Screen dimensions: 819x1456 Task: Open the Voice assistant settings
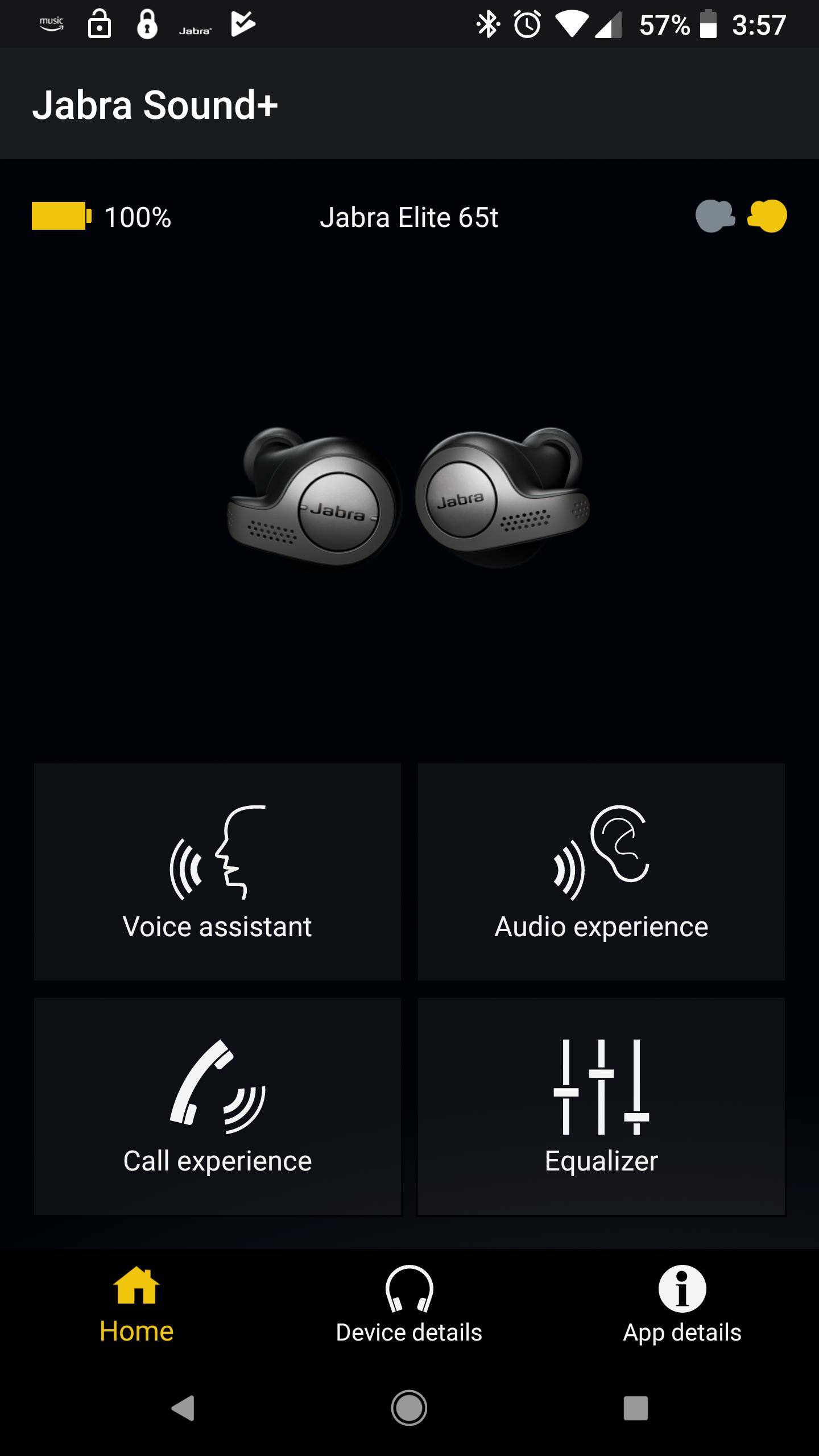pyautogui.click(x=217, y=871)
